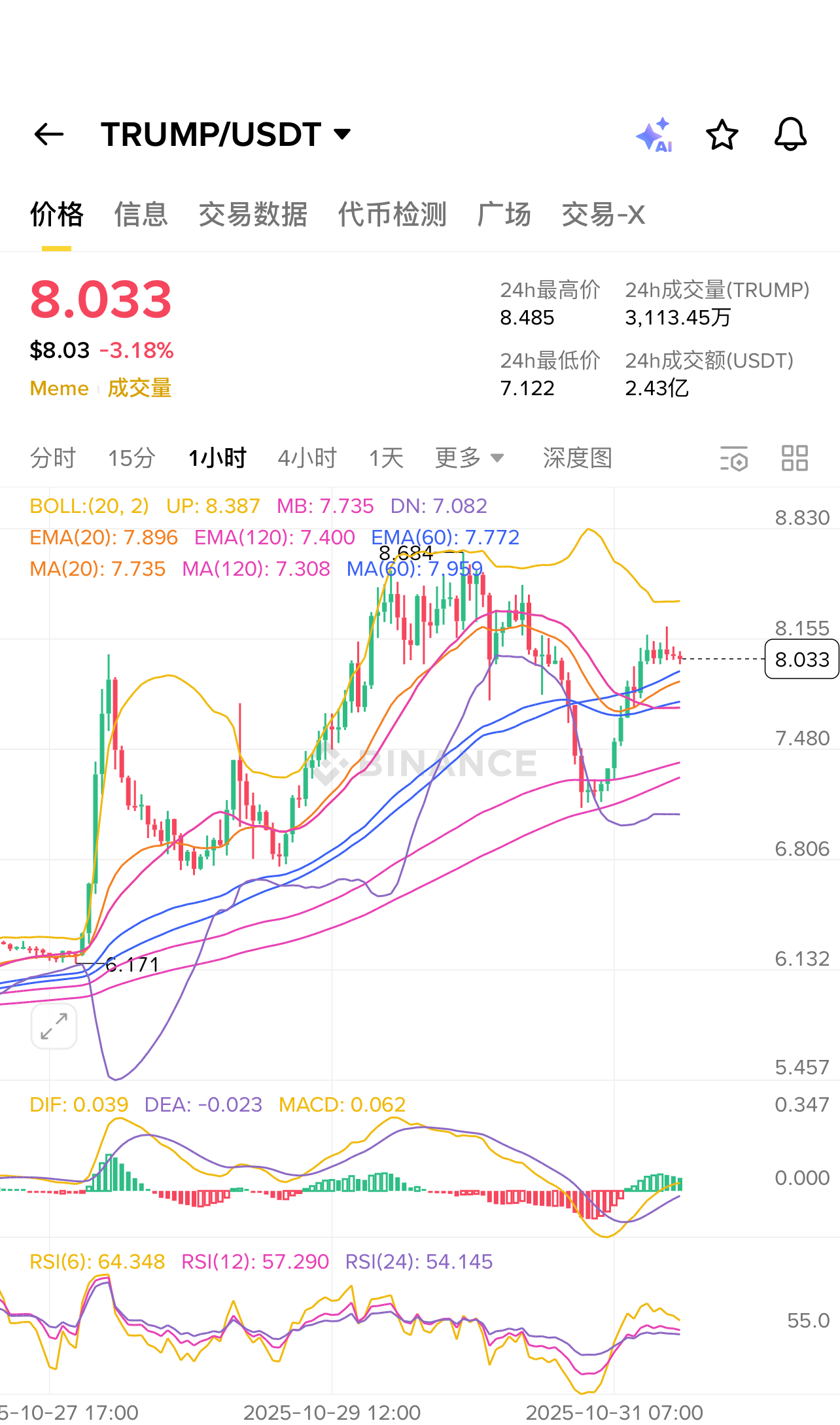Select the 15分 chart interval

(x=131, y=458)
